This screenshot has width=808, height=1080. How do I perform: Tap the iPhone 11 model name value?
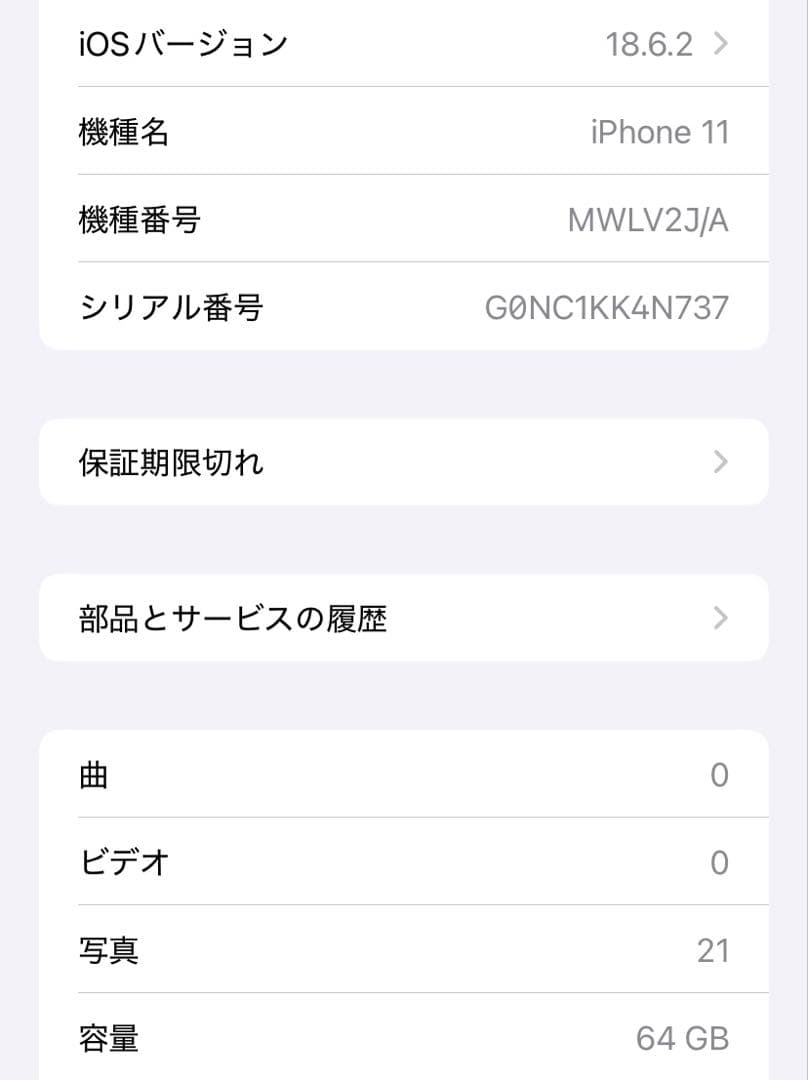pos(661,131)
